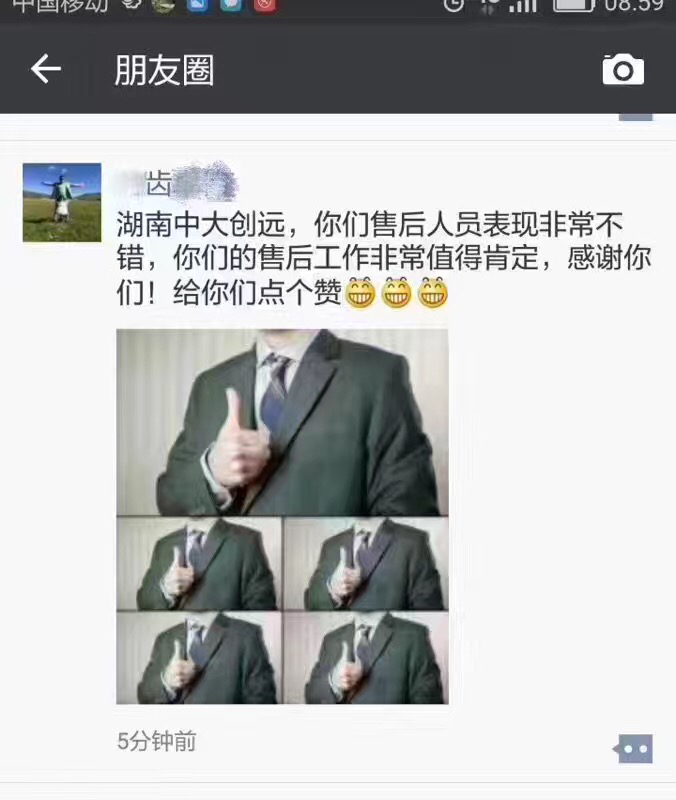Open the camera to post a moment
The image size is (676, 800).
pos(623,70)
